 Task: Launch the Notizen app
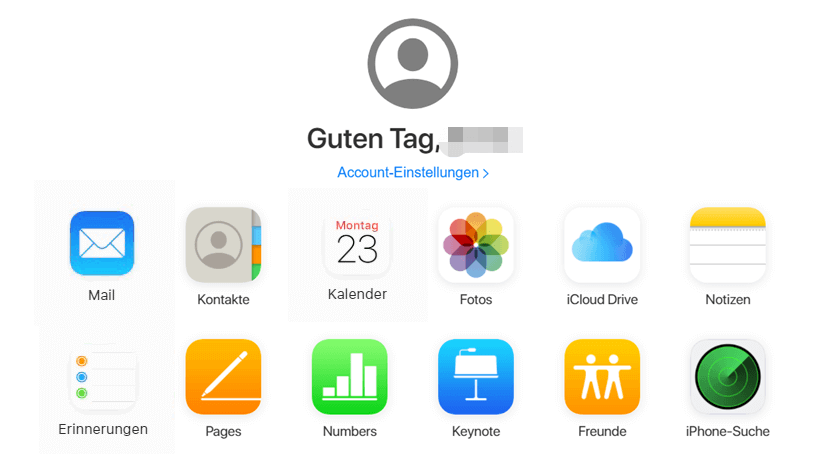(x=727, y=245)
